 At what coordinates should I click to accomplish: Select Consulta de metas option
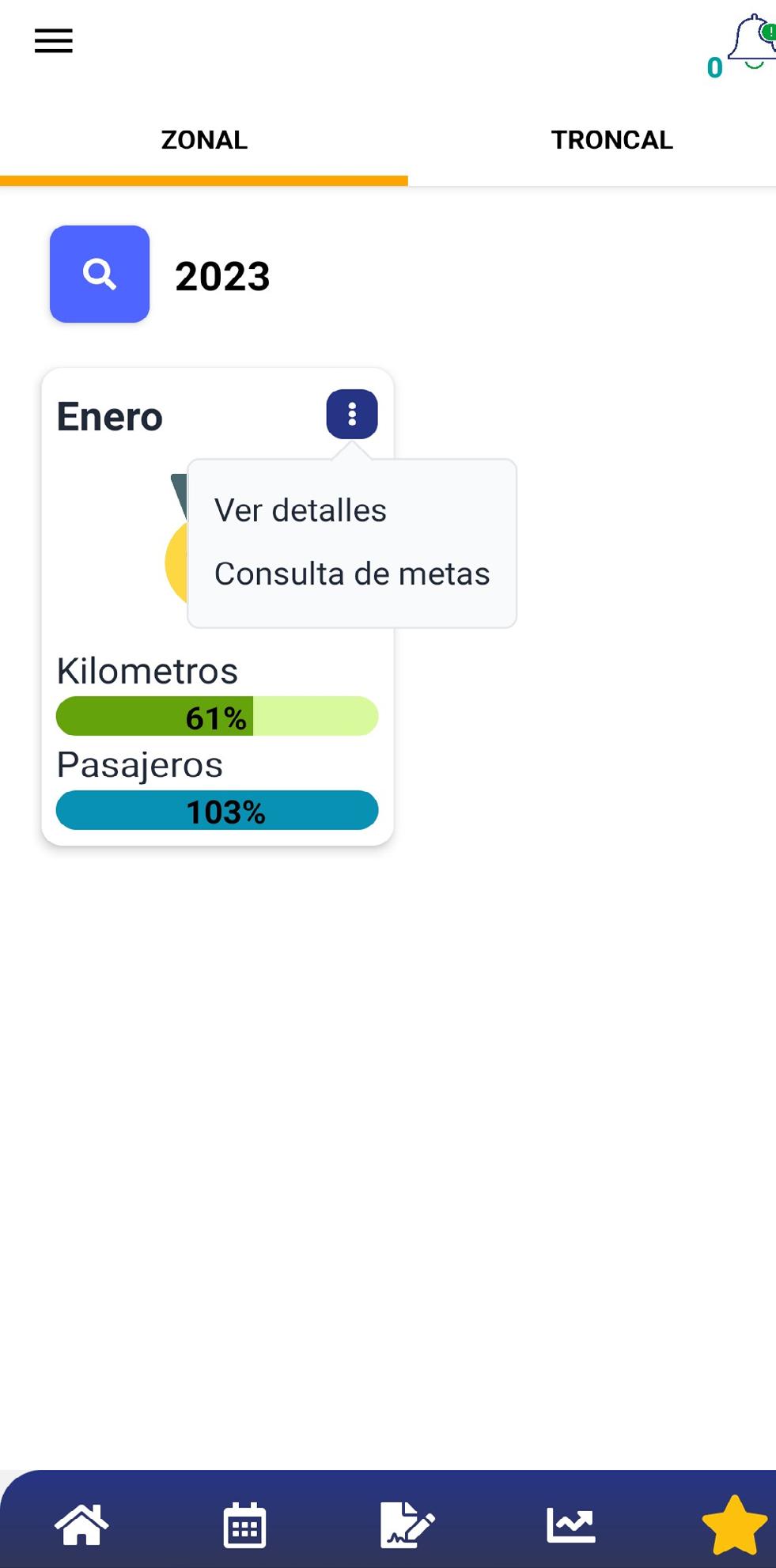click(x=352, y=574)
